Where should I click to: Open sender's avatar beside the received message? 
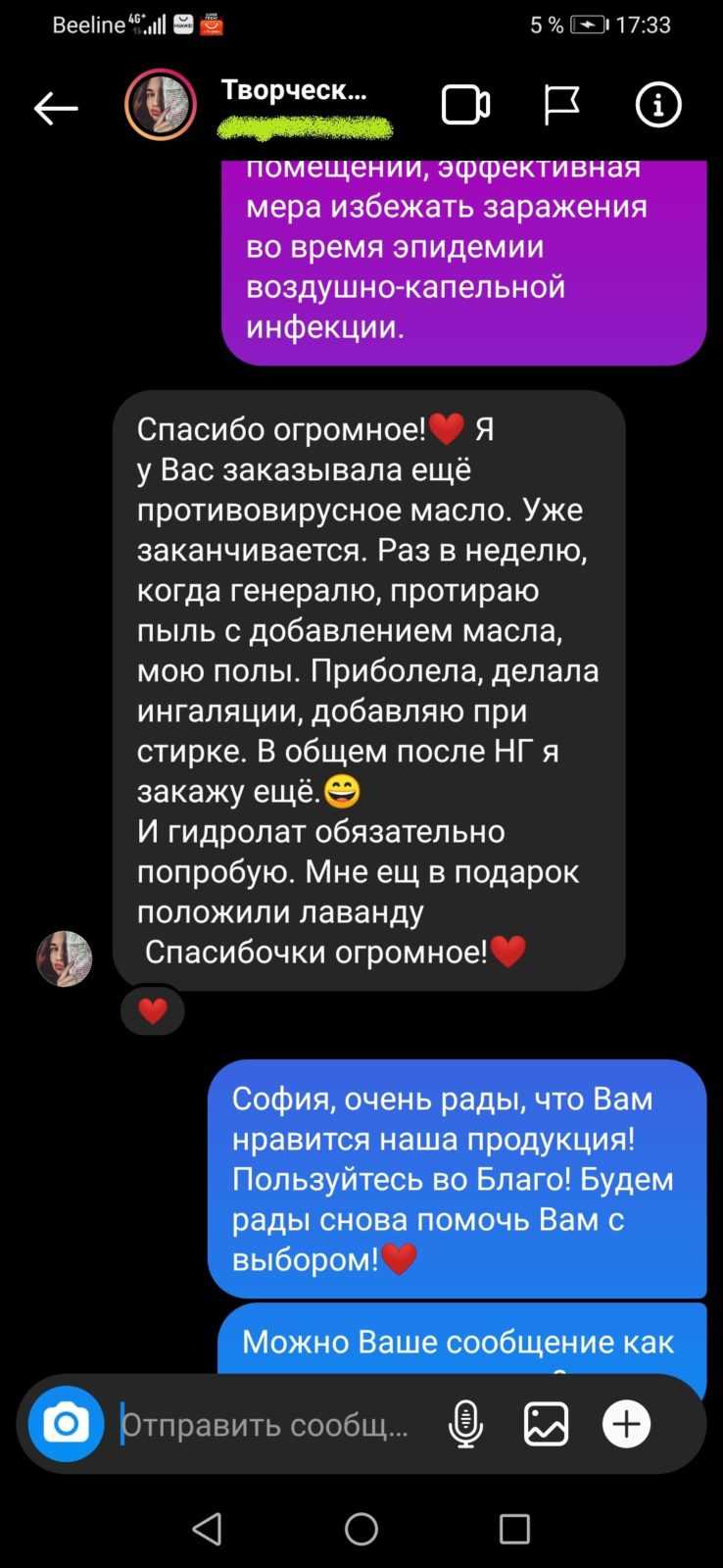click(x=65, y=958)
